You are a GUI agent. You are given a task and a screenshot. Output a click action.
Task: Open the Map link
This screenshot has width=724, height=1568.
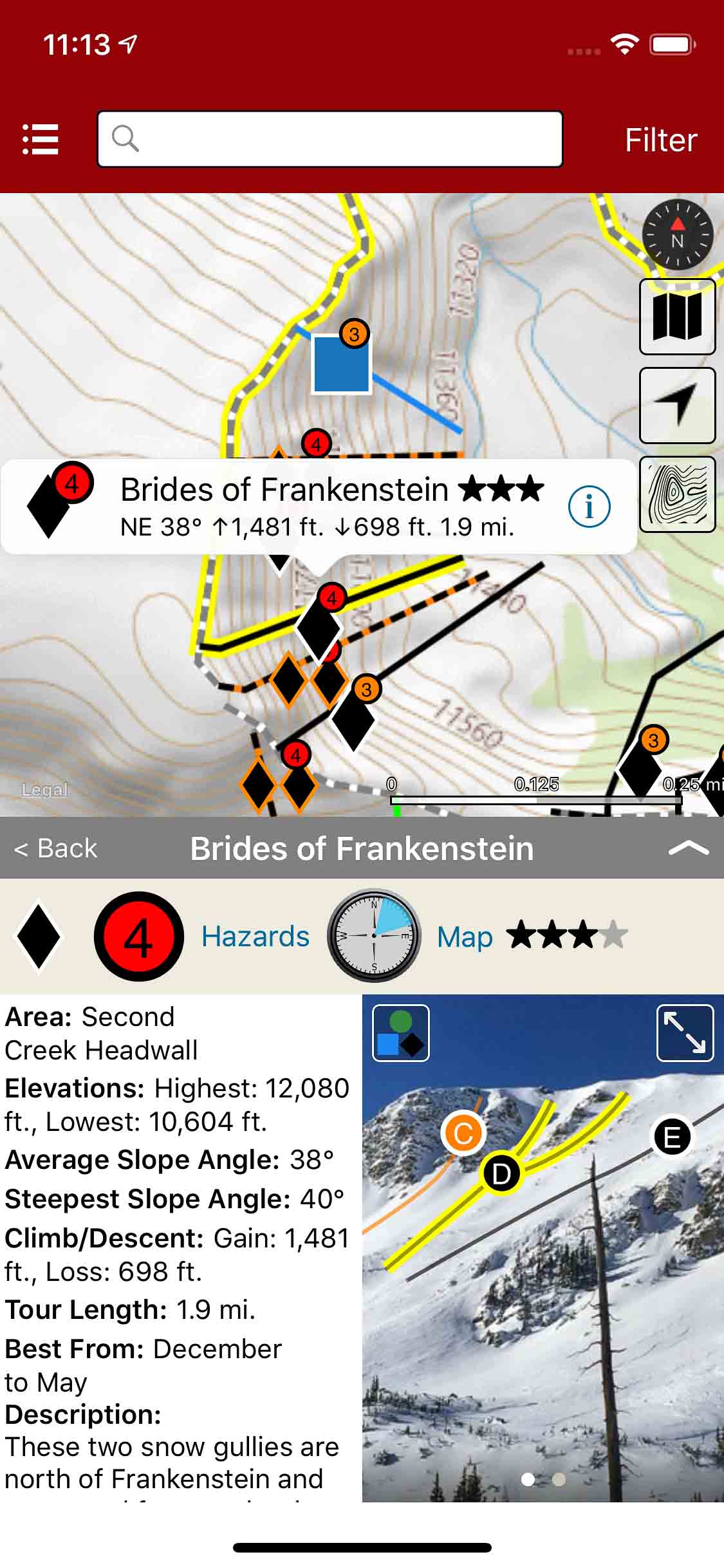pos(465,937)
